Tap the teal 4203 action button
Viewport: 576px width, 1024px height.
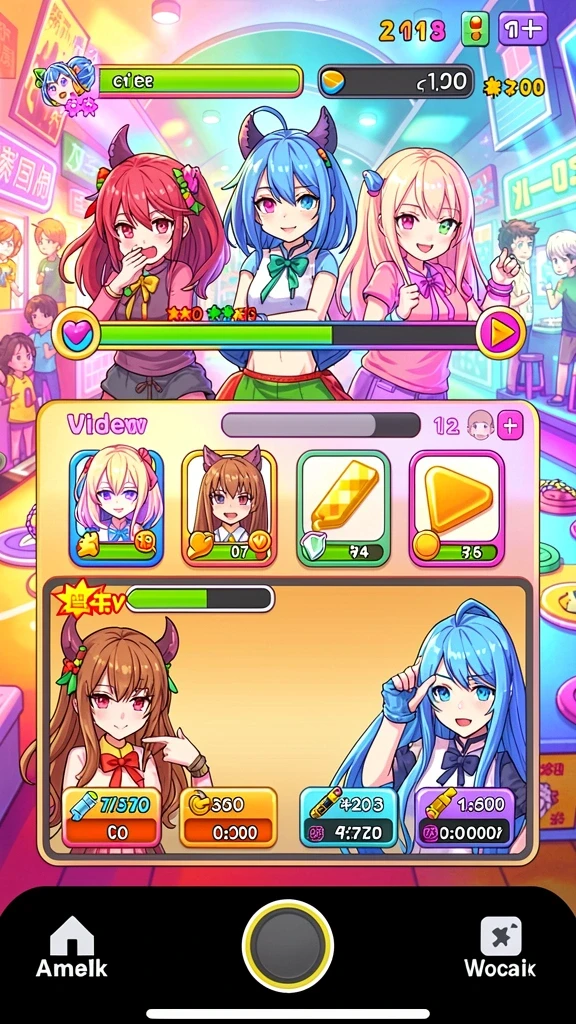(349, 816)
